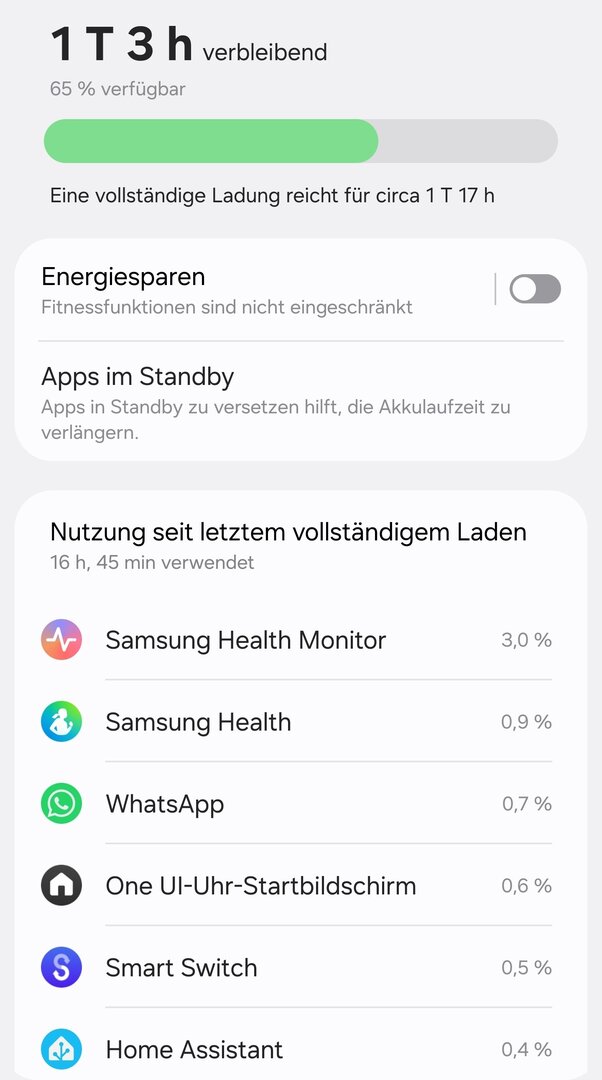Tap the Smart Switch usage row
Viewport: 602px width, 1080px height.
(x=300, y=968)
